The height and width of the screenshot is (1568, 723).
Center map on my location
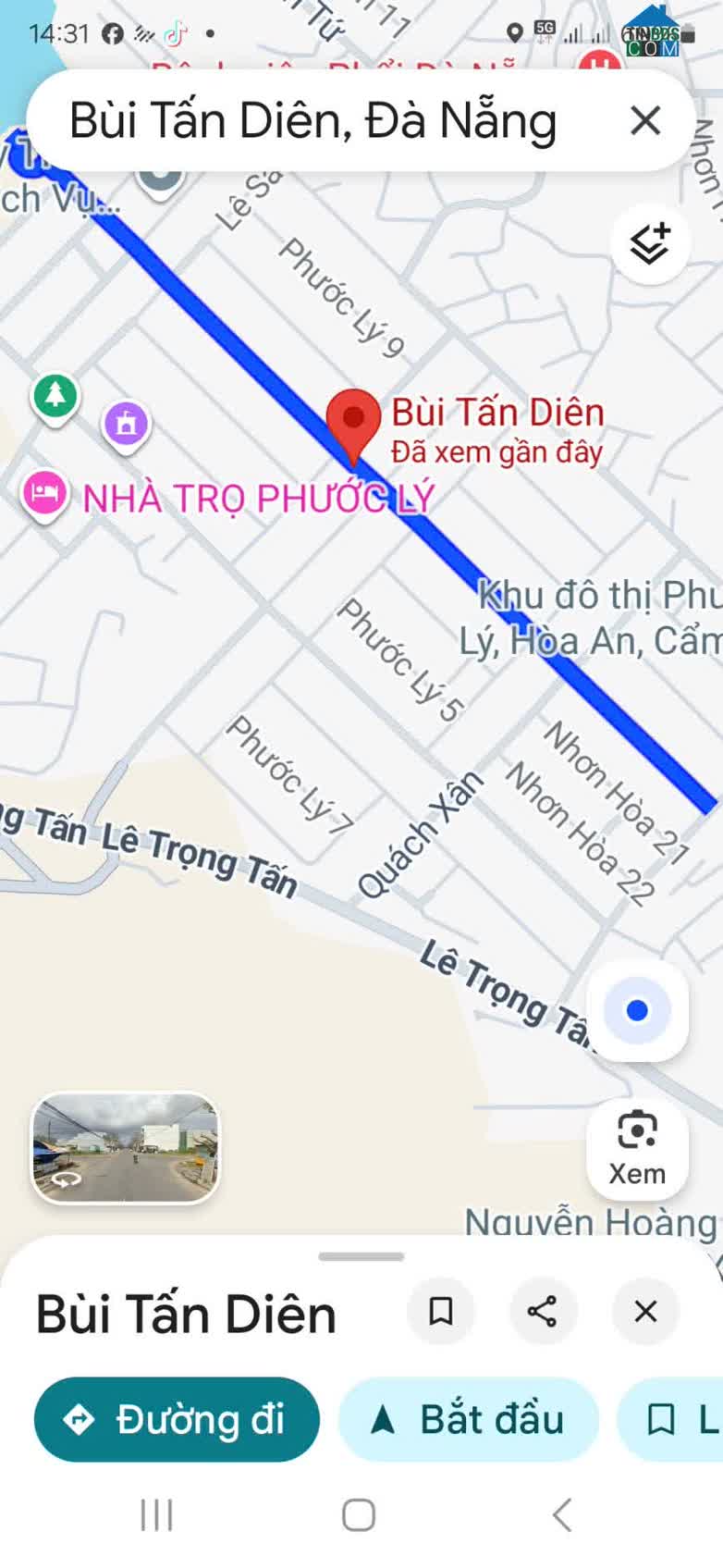pos(637,1010)
